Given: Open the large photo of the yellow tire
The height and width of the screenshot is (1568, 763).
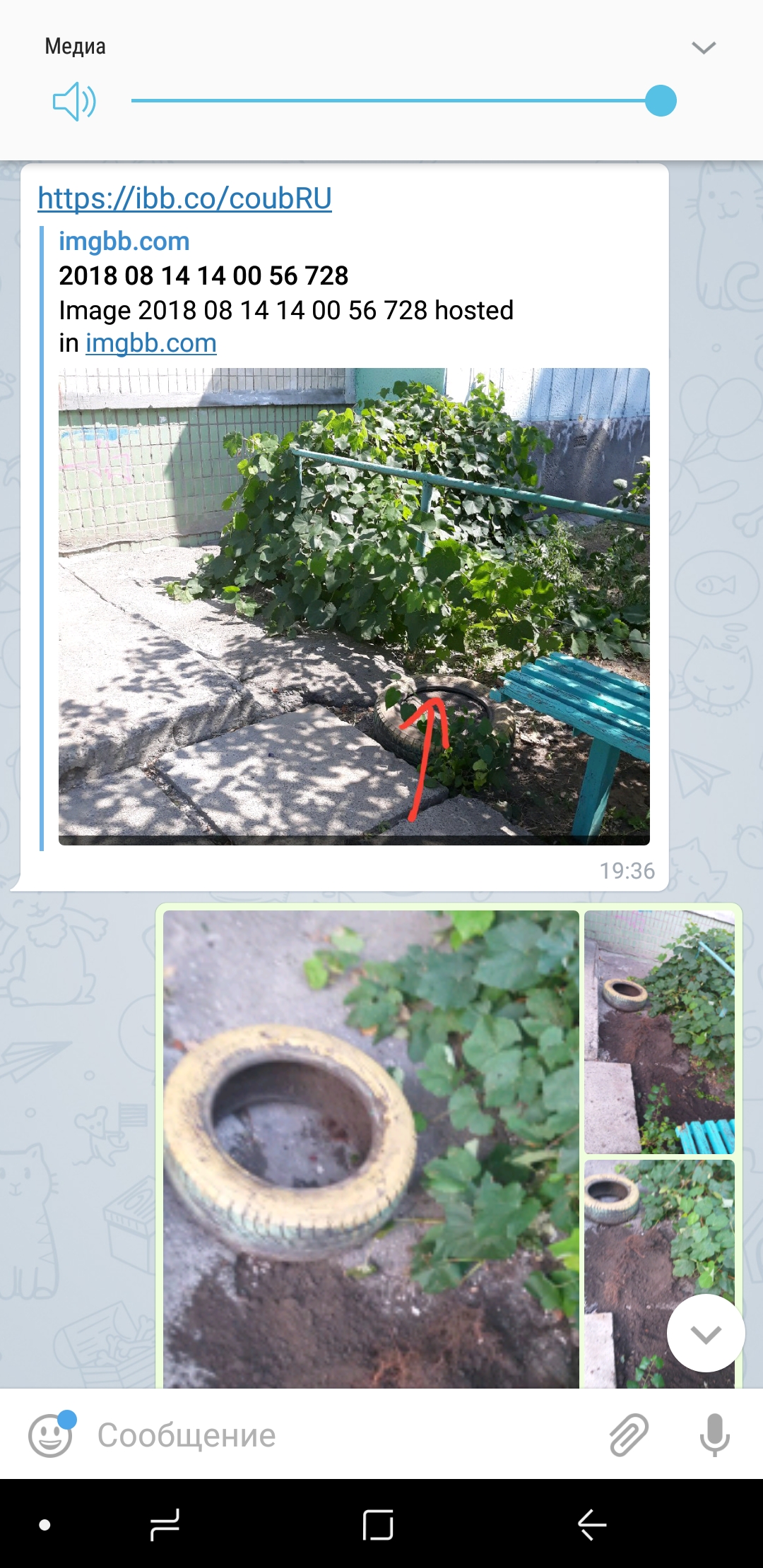Looking at the screenshot, I should [x=371, y=1149].
